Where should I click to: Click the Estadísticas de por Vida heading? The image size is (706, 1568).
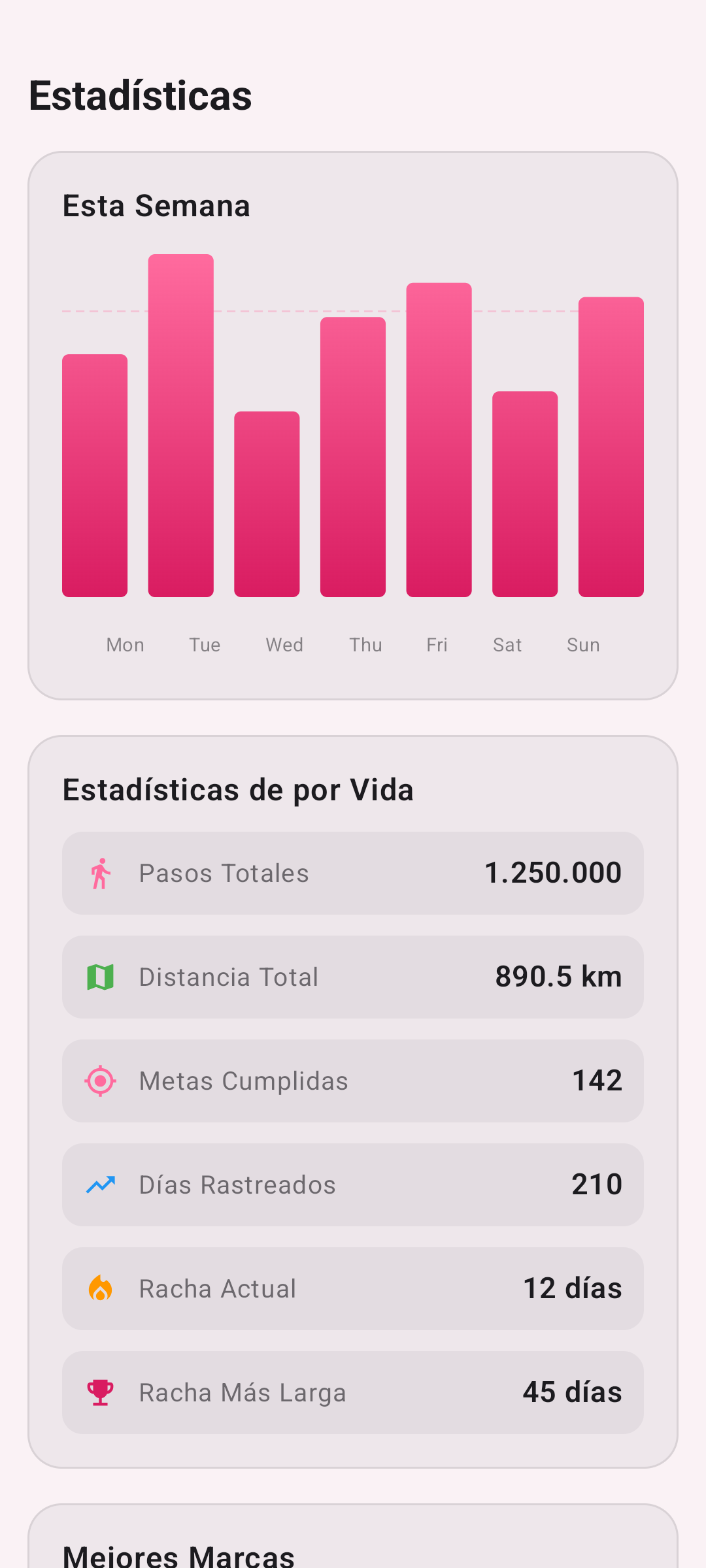[238, 789]
